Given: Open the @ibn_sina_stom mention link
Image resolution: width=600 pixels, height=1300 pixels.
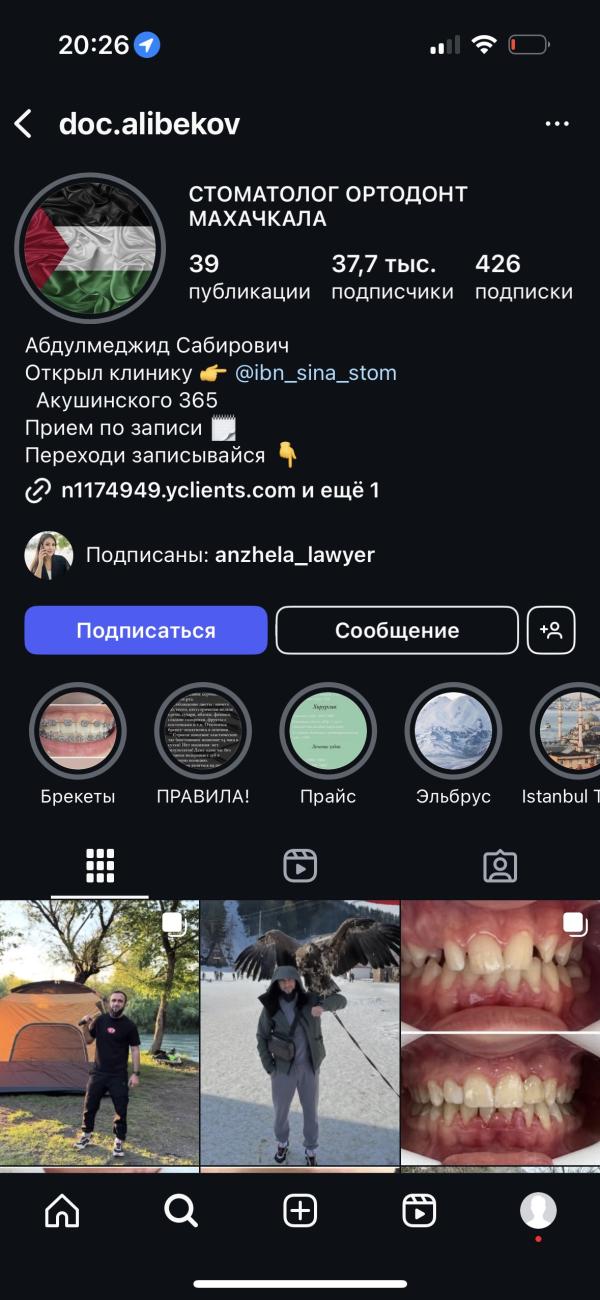Looking at the screenshot, I should pyautogui.click(x=316, y=373).
